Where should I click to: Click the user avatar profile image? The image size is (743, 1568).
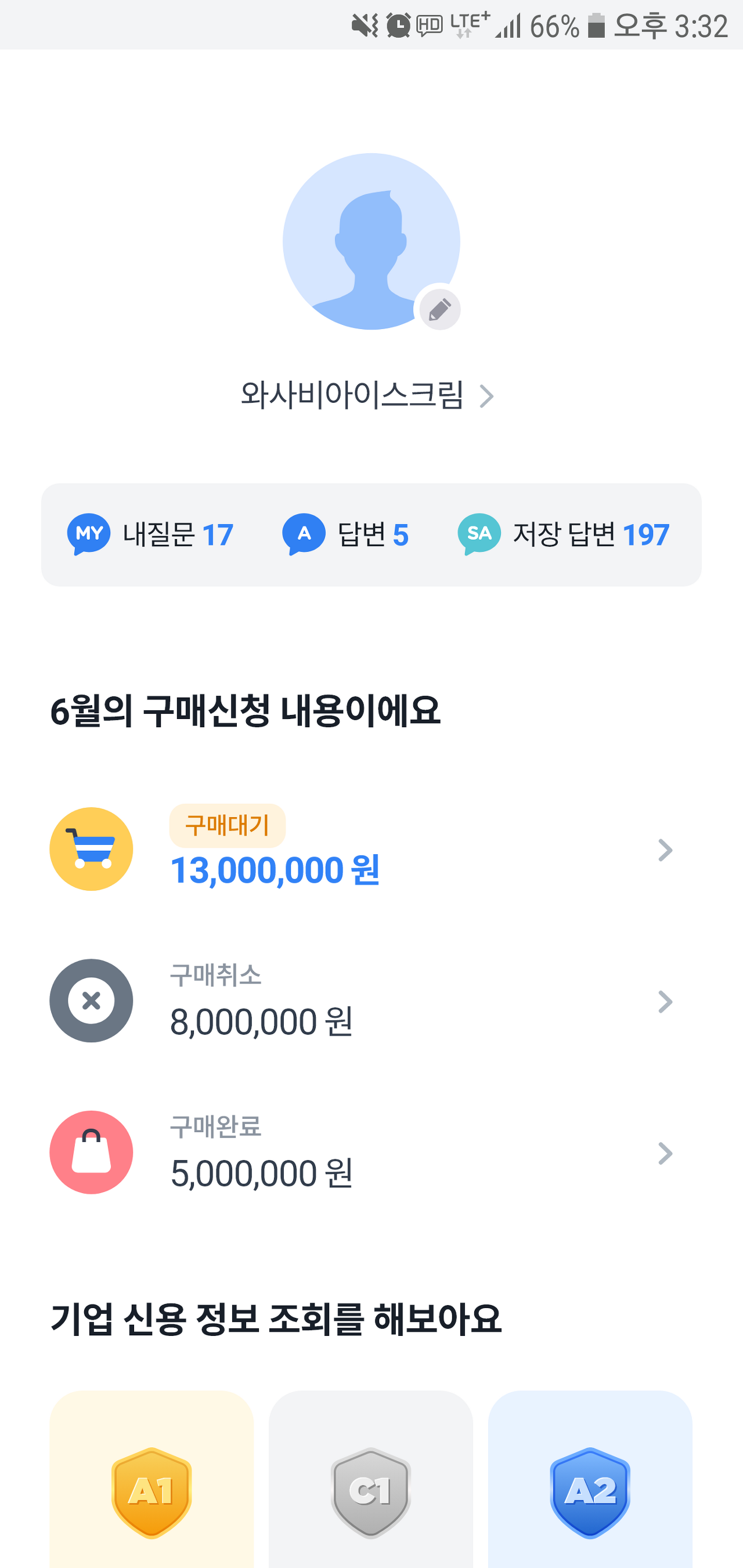[x=371, y=239]
